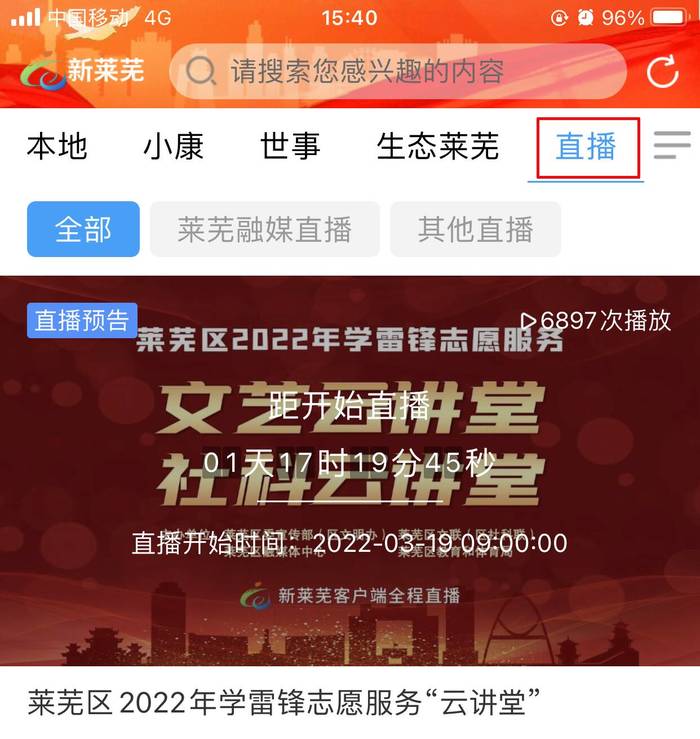Screen dimensions: 700x739
Task: Open the 世事 tab
Action: [290, 147]
